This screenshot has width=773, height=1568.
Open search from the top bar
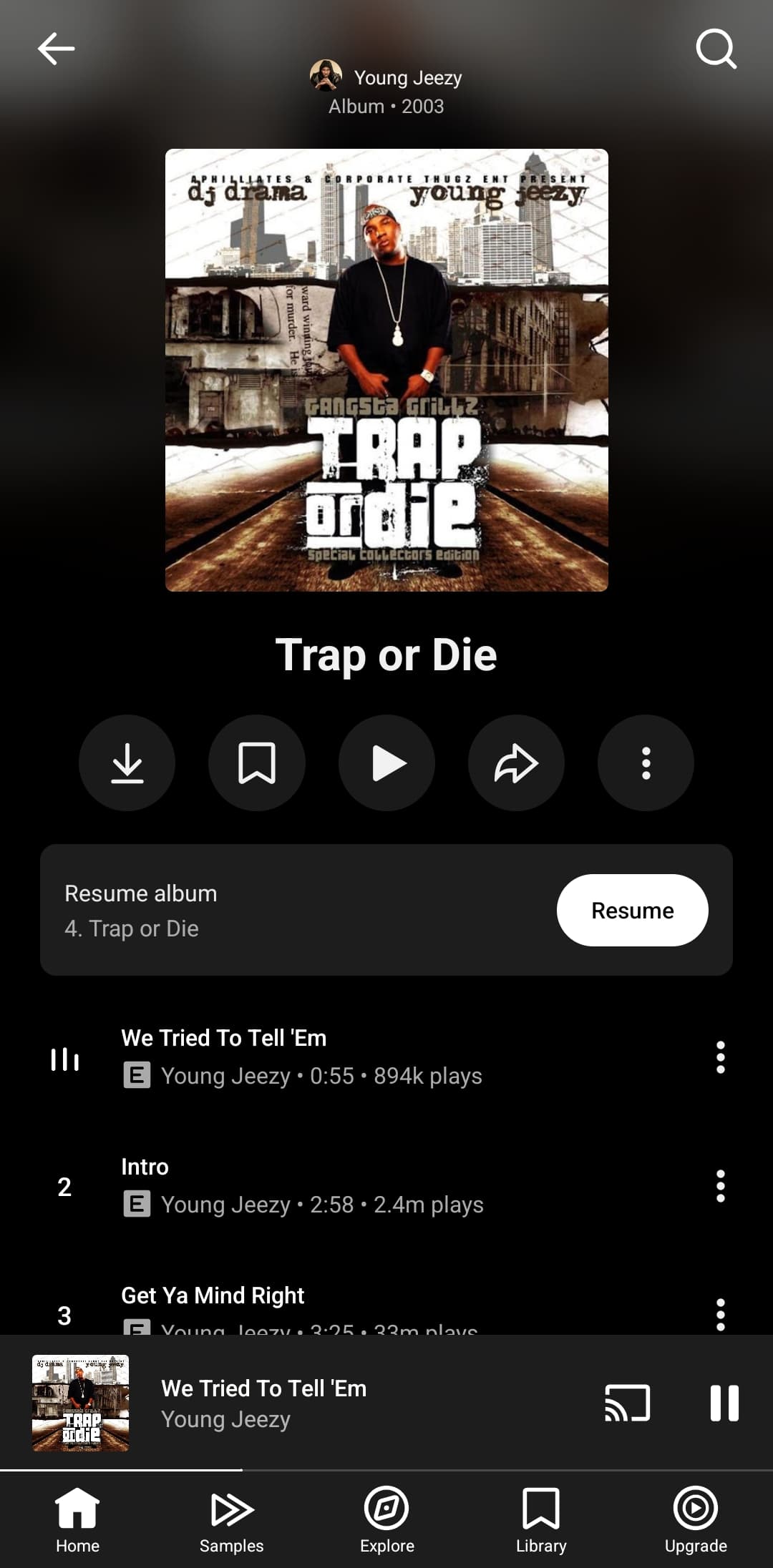click(x=716, y=49)
